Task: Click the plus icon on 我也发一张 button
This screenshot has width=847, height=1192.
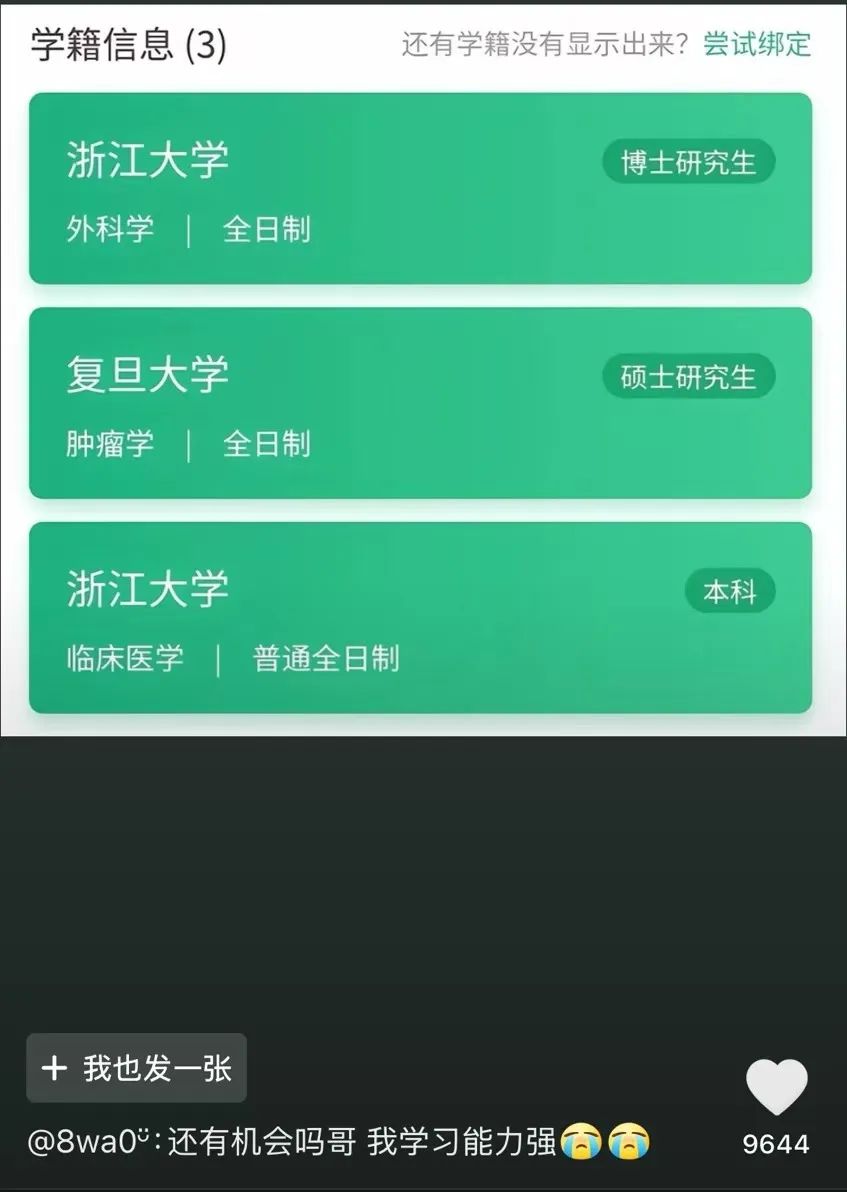Action: pyautogui.click(x=55, y=1068)
